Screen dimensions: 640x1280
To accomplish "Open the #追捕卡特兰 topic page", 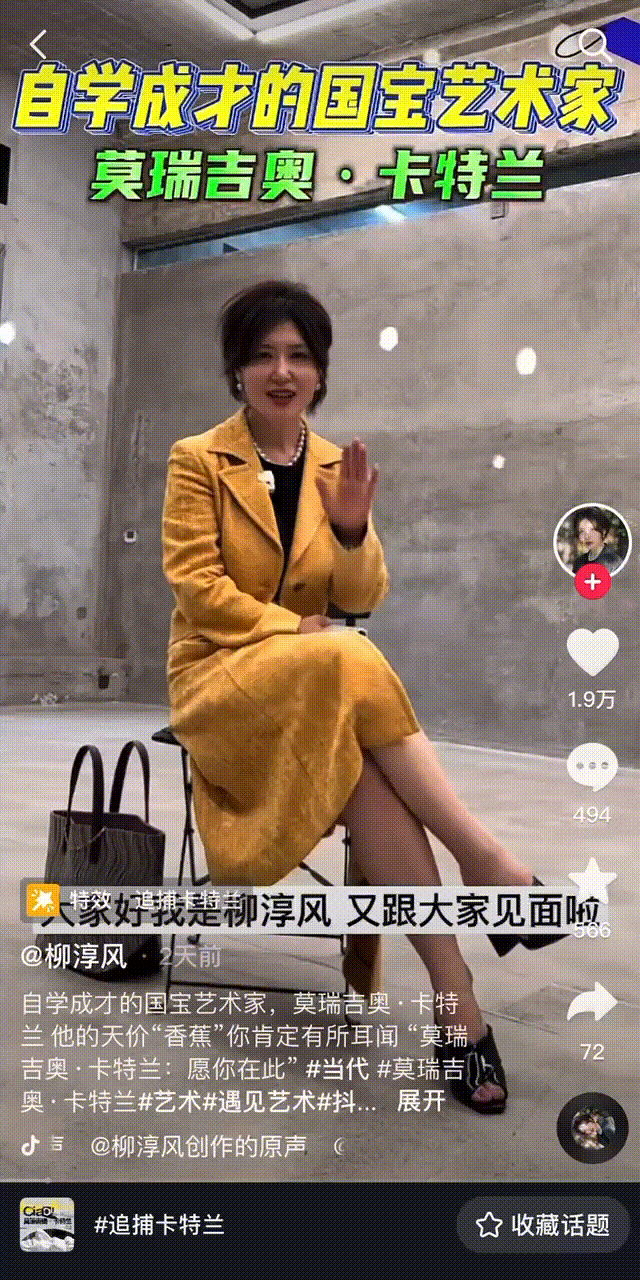I will click(x=160, y=1225).
